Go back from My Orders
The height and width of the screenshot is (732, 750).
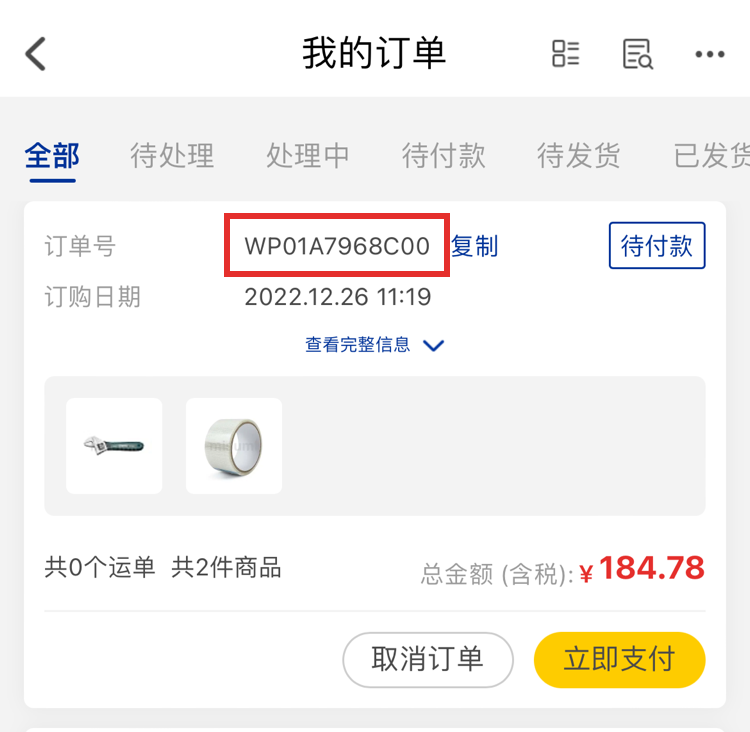pos(36,54)
